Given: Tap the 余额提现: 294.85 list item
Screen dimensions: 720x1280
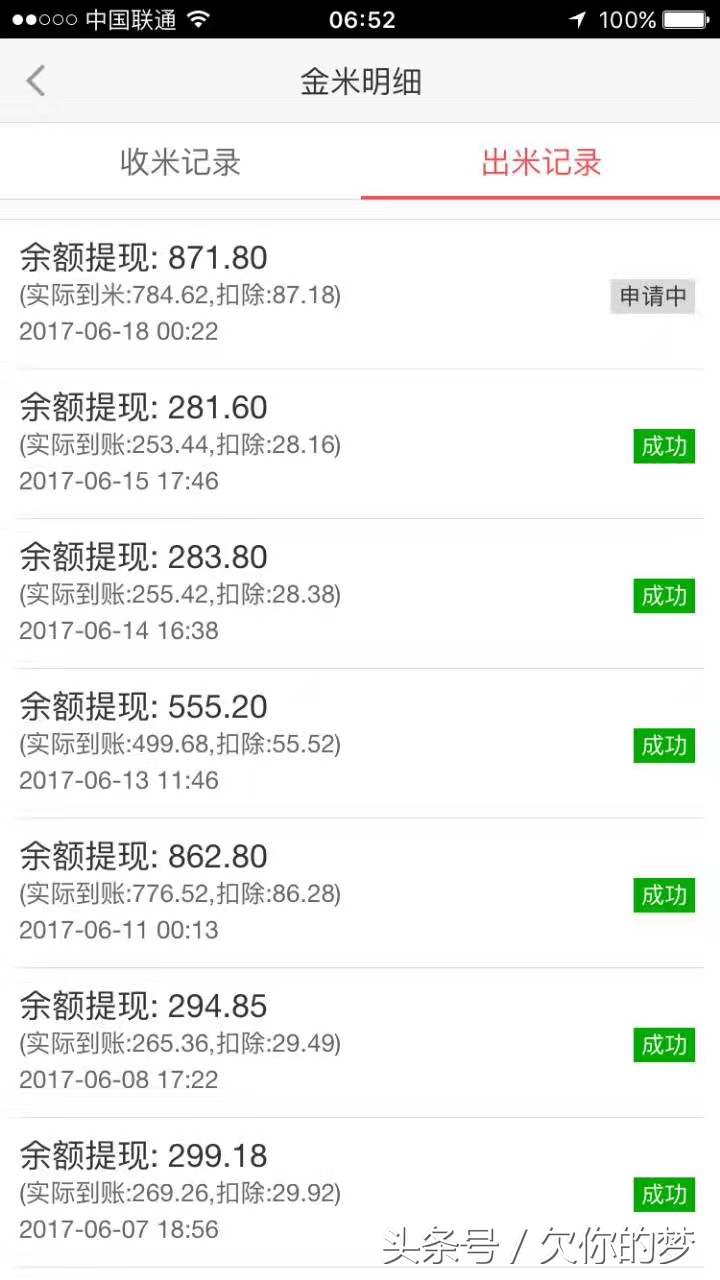Looking at the screenshot, I should tap(143, 1006).
